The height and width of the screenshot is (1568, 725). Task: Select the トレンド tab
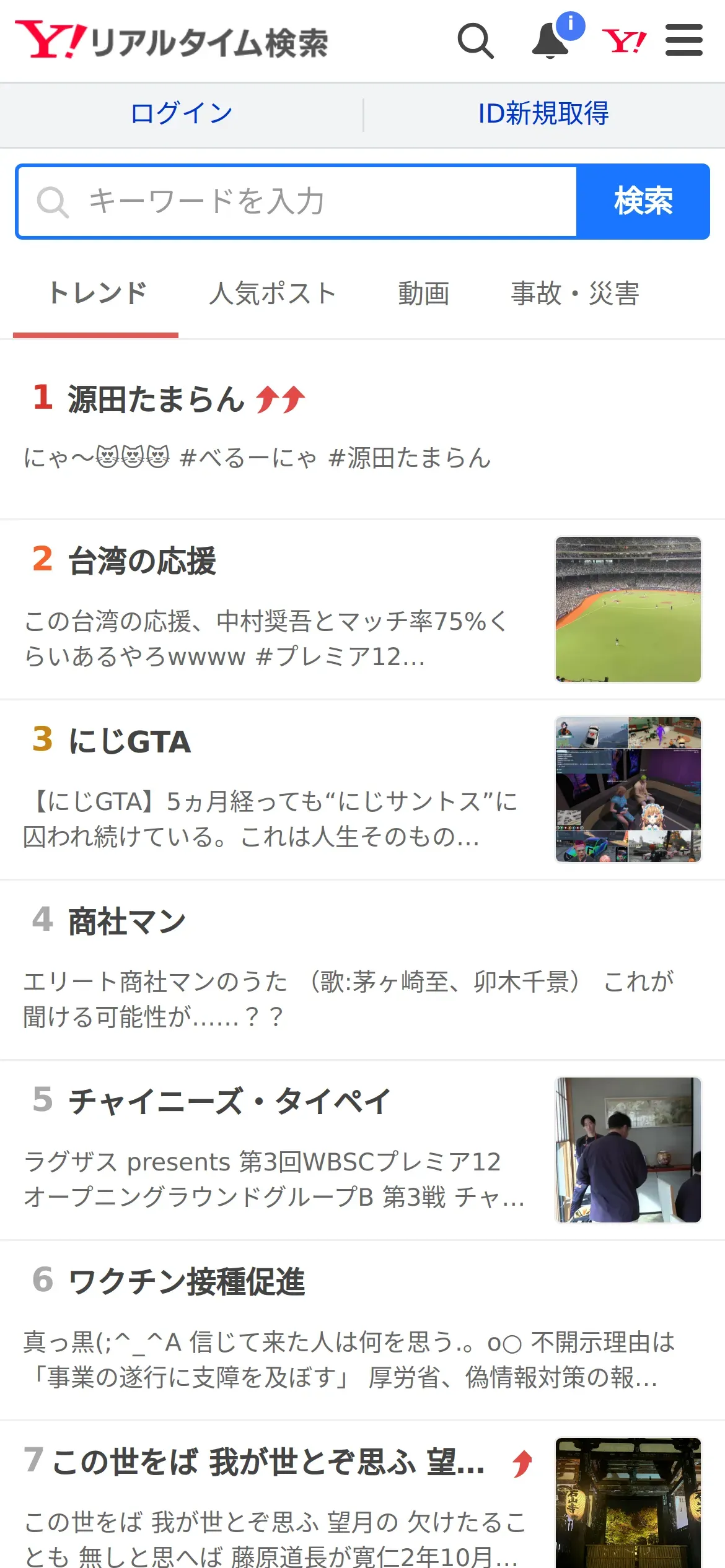97,294
